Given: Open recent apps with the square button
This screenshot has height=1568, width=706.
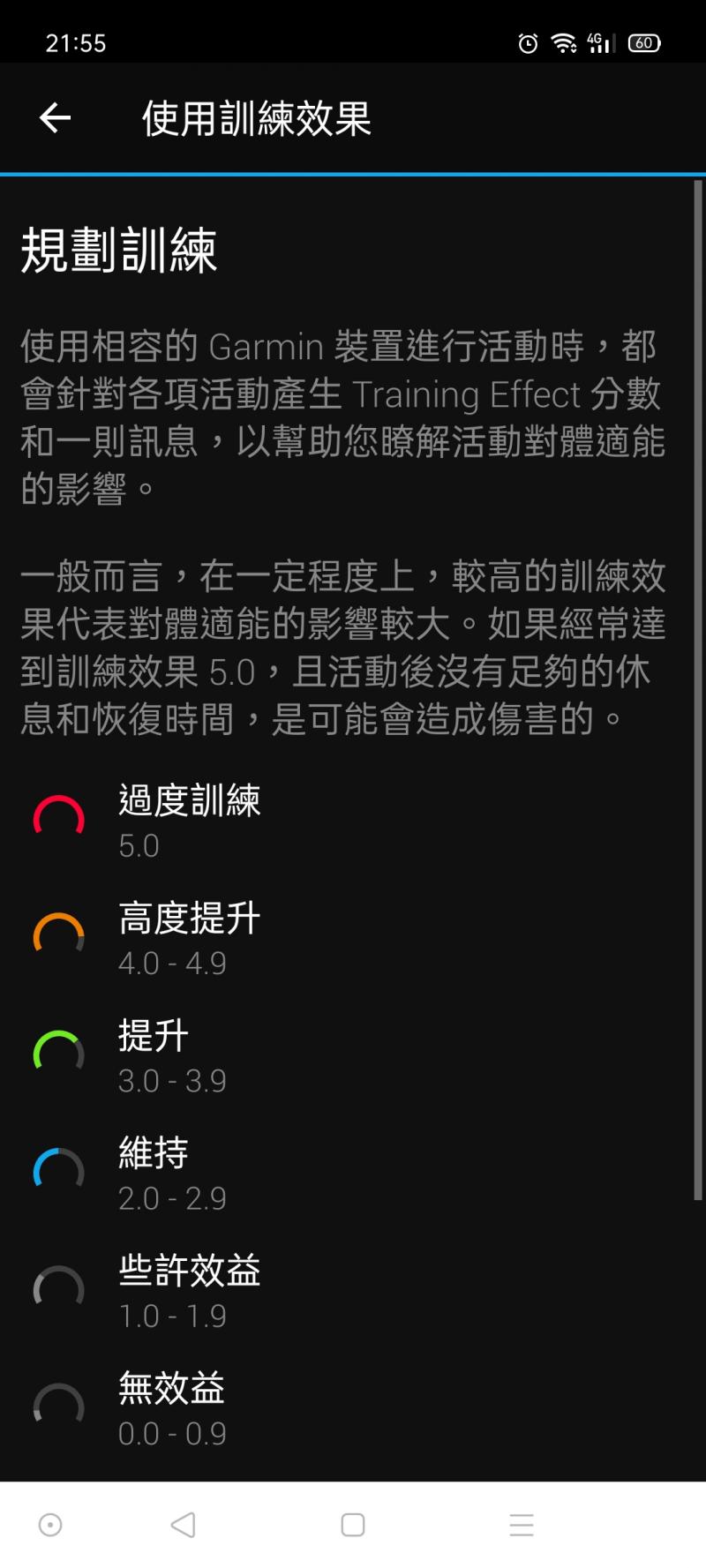Looking at the screenshot, I should (352, 1524).
